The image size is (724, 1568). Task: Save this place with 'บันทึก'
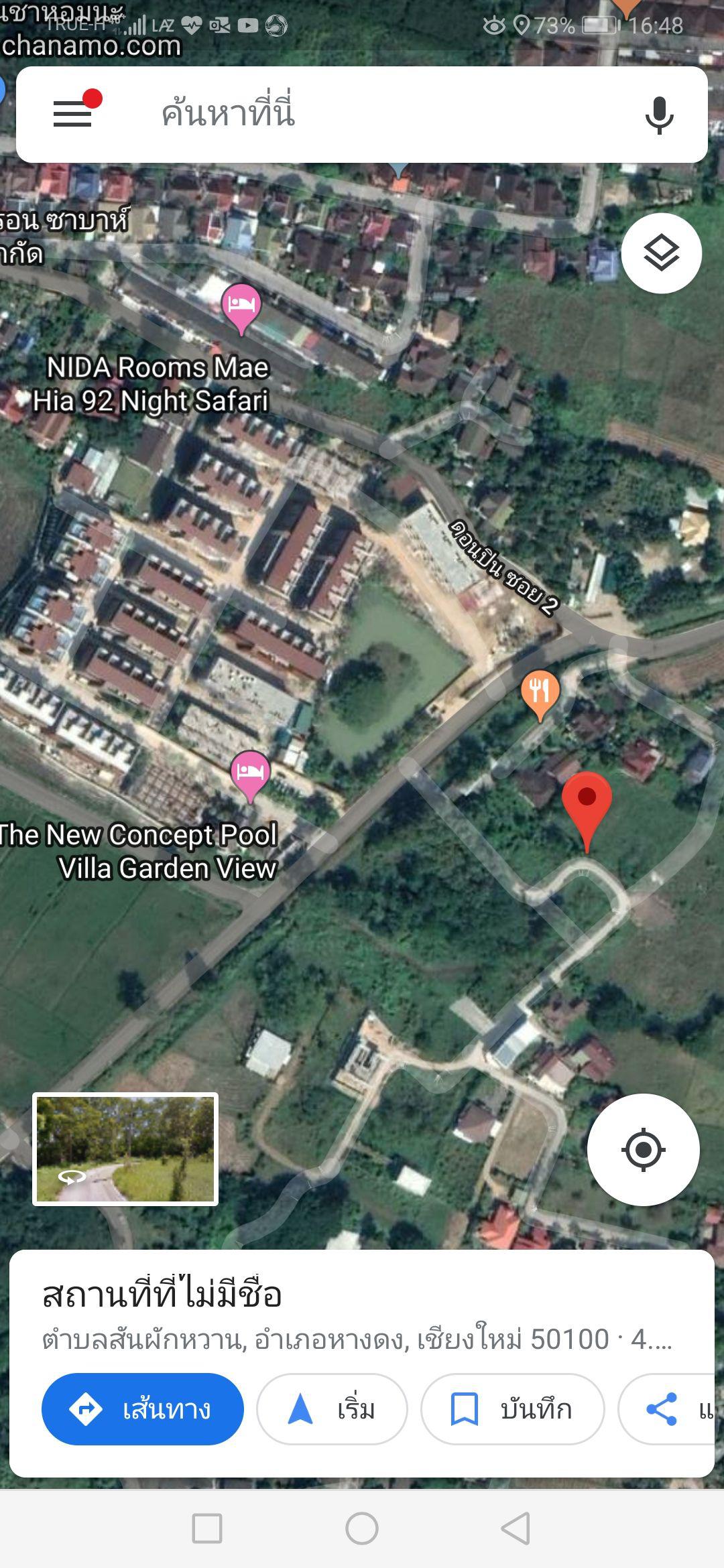(513, 1409)
